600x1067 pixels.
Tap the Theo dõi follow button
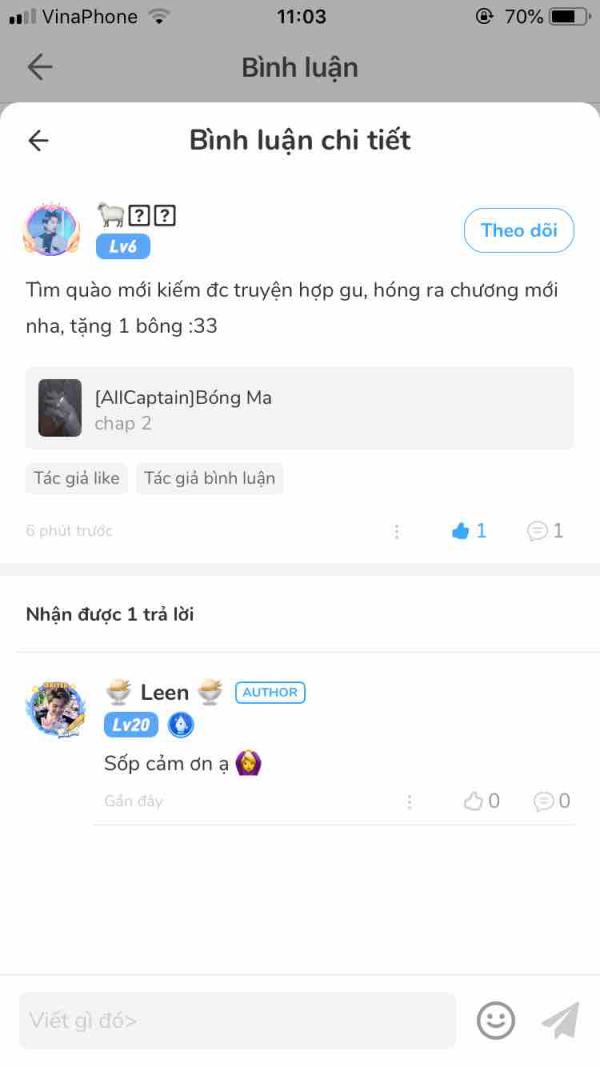point(518,230)
